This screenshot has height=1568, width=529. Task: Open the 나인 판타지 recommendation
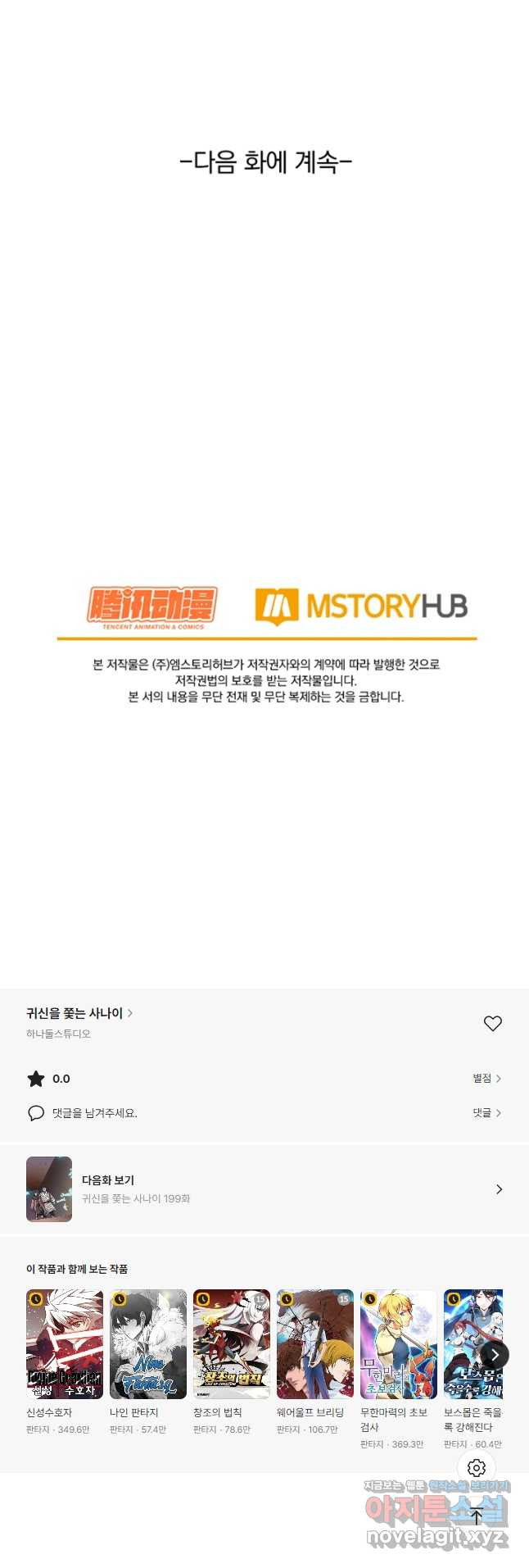148,1344
